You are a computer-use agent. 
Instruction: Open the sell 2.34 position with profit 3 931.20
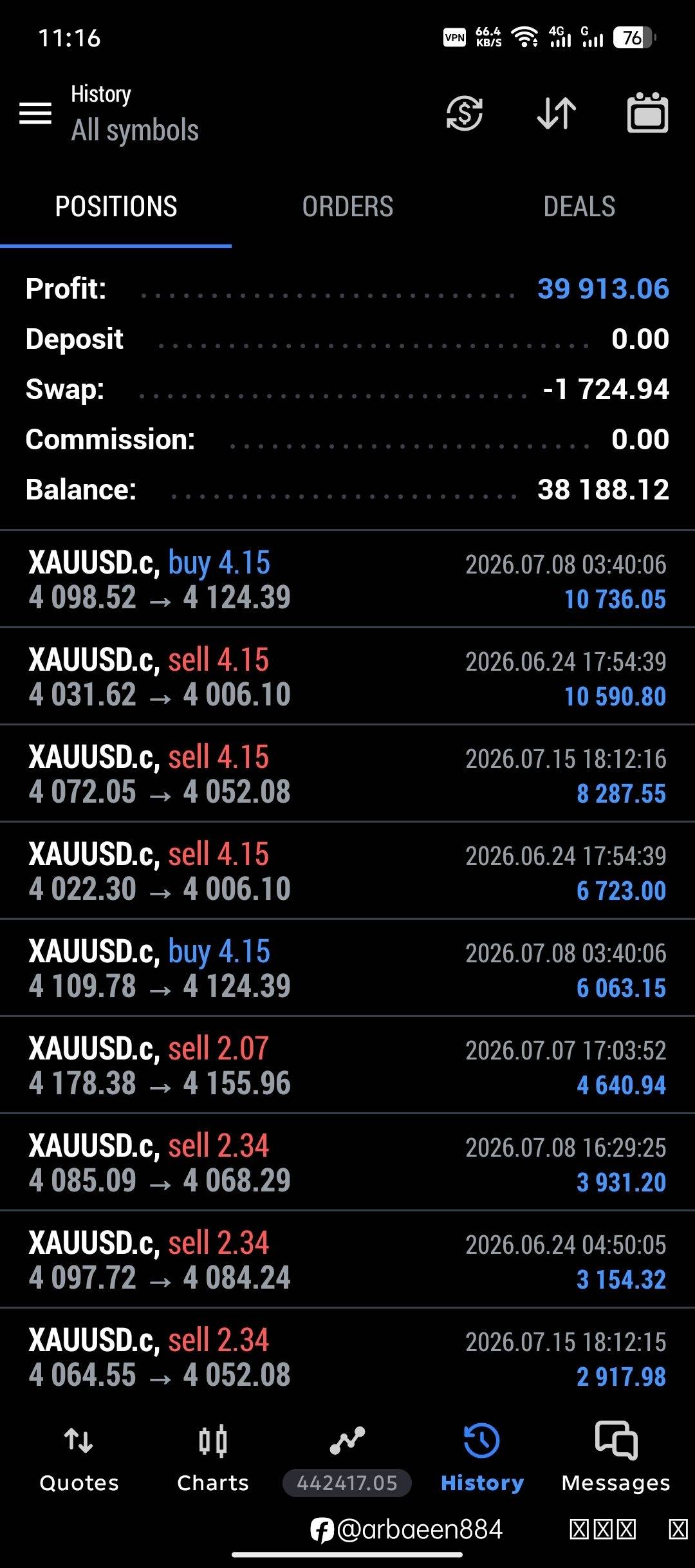347,1162
